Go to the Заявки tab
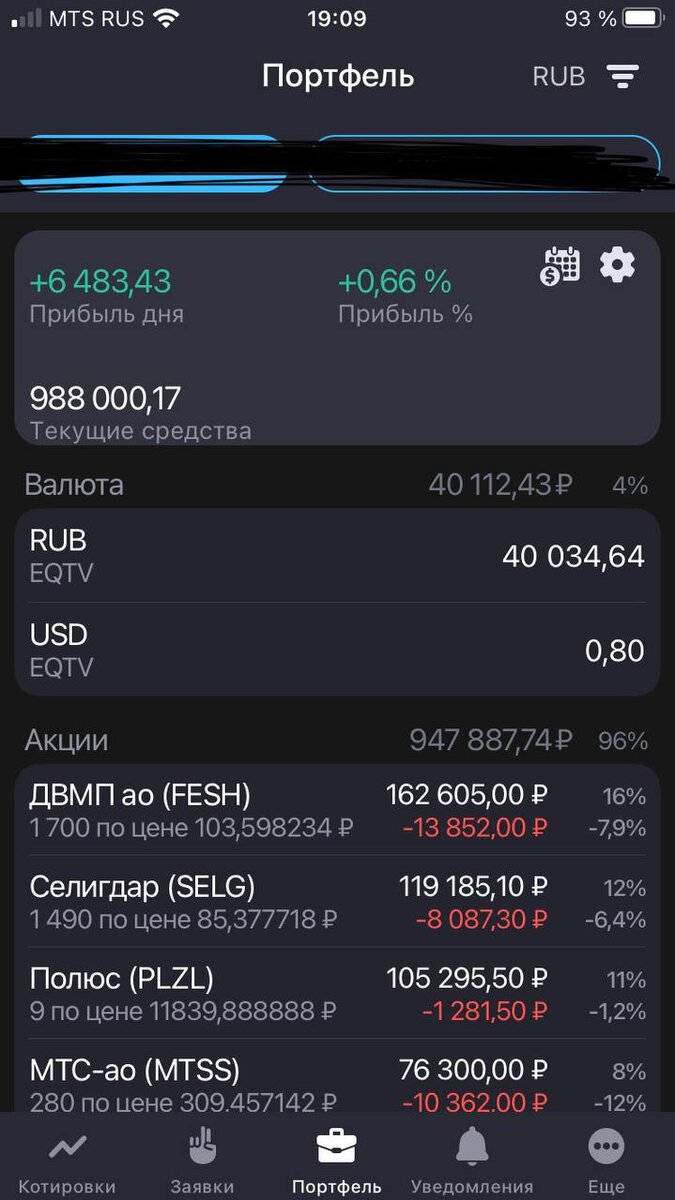 click(x=203, y=1162)
